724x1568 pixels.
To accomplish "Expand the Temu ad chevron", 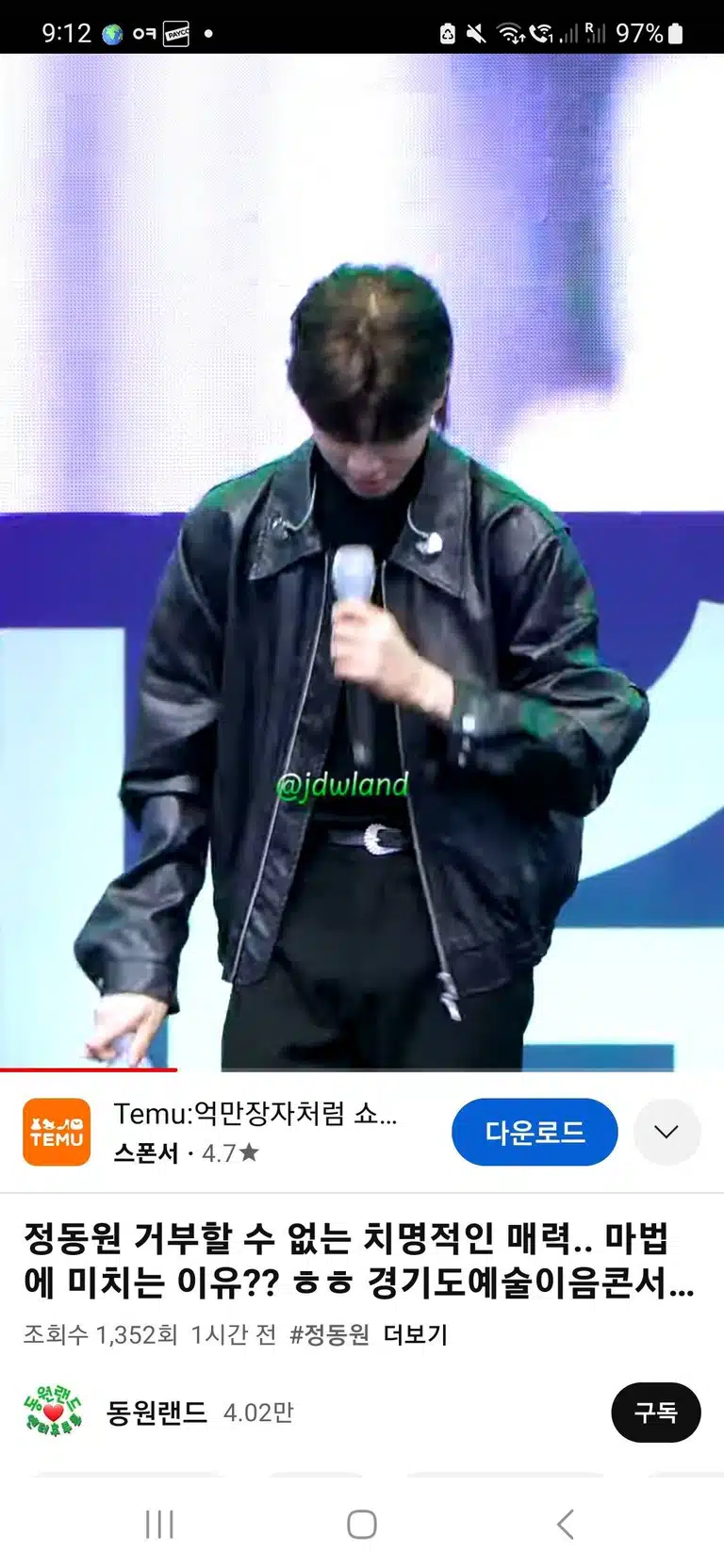I will (x=666, y=1132).
